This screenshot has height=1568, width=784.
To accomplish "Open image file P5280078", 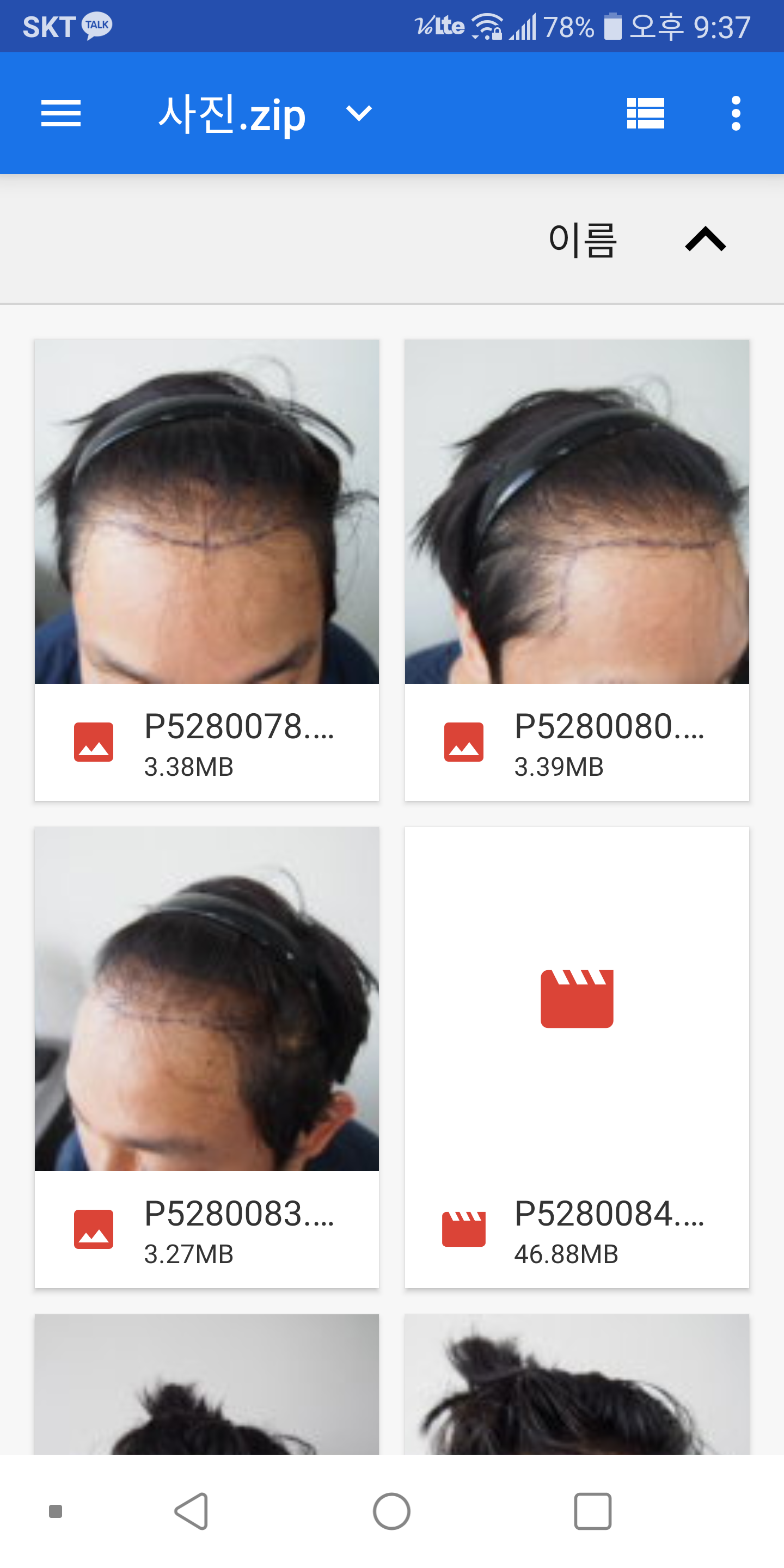I will (207, 569).
